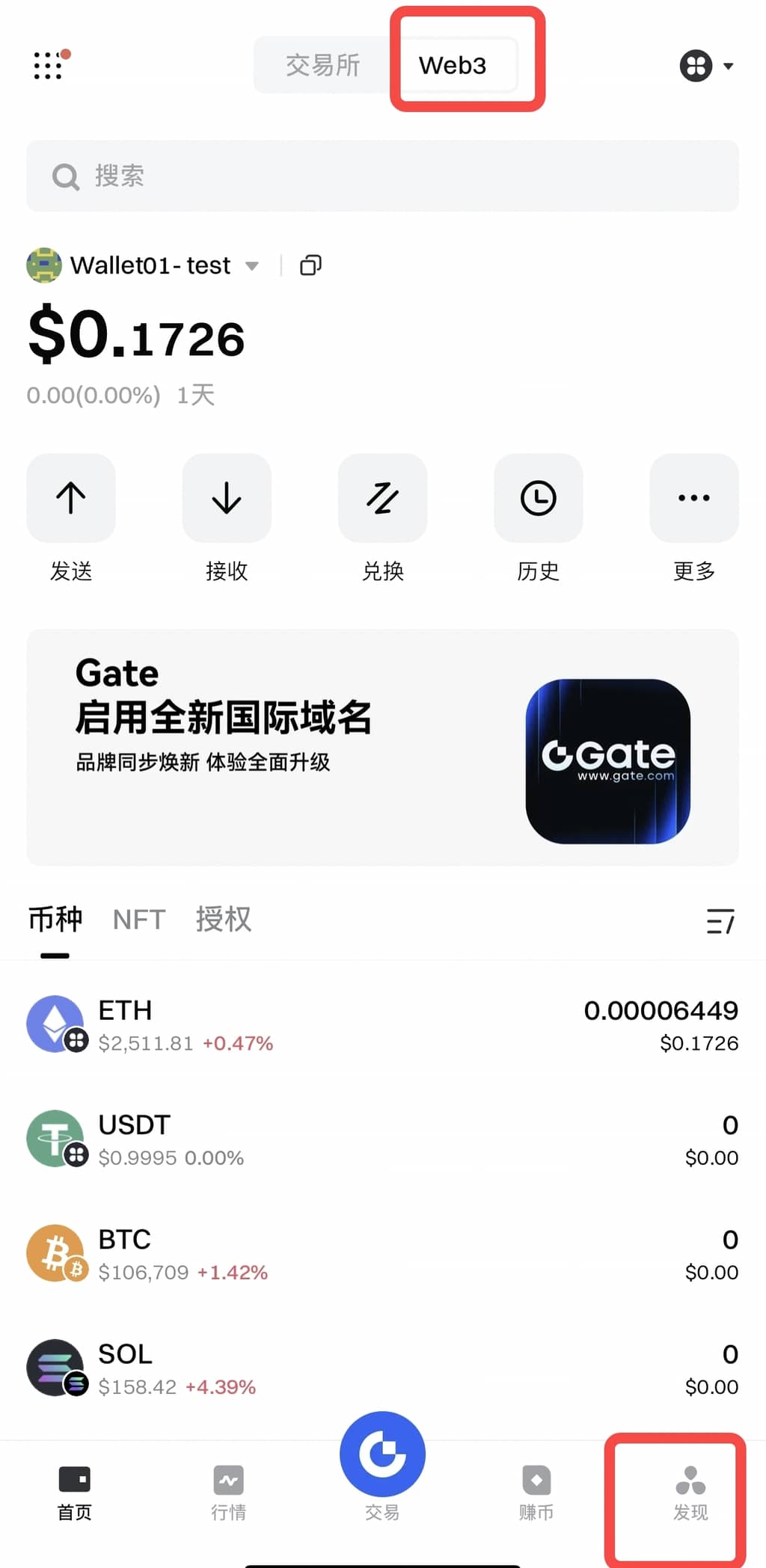This screenshot has width=766, height=1568.
Task: Switch to the 交易所 tab
Action: 322,66
